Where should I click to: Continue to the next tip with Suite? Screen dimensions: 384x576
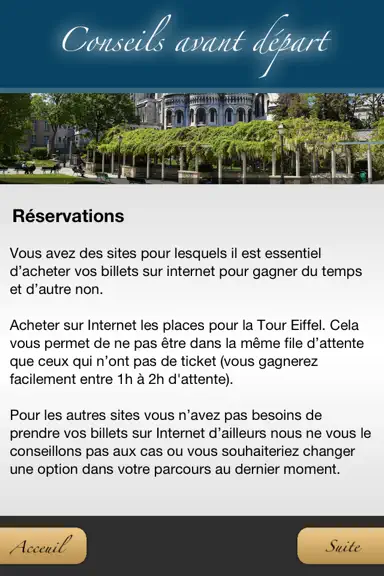pos(341,546)
